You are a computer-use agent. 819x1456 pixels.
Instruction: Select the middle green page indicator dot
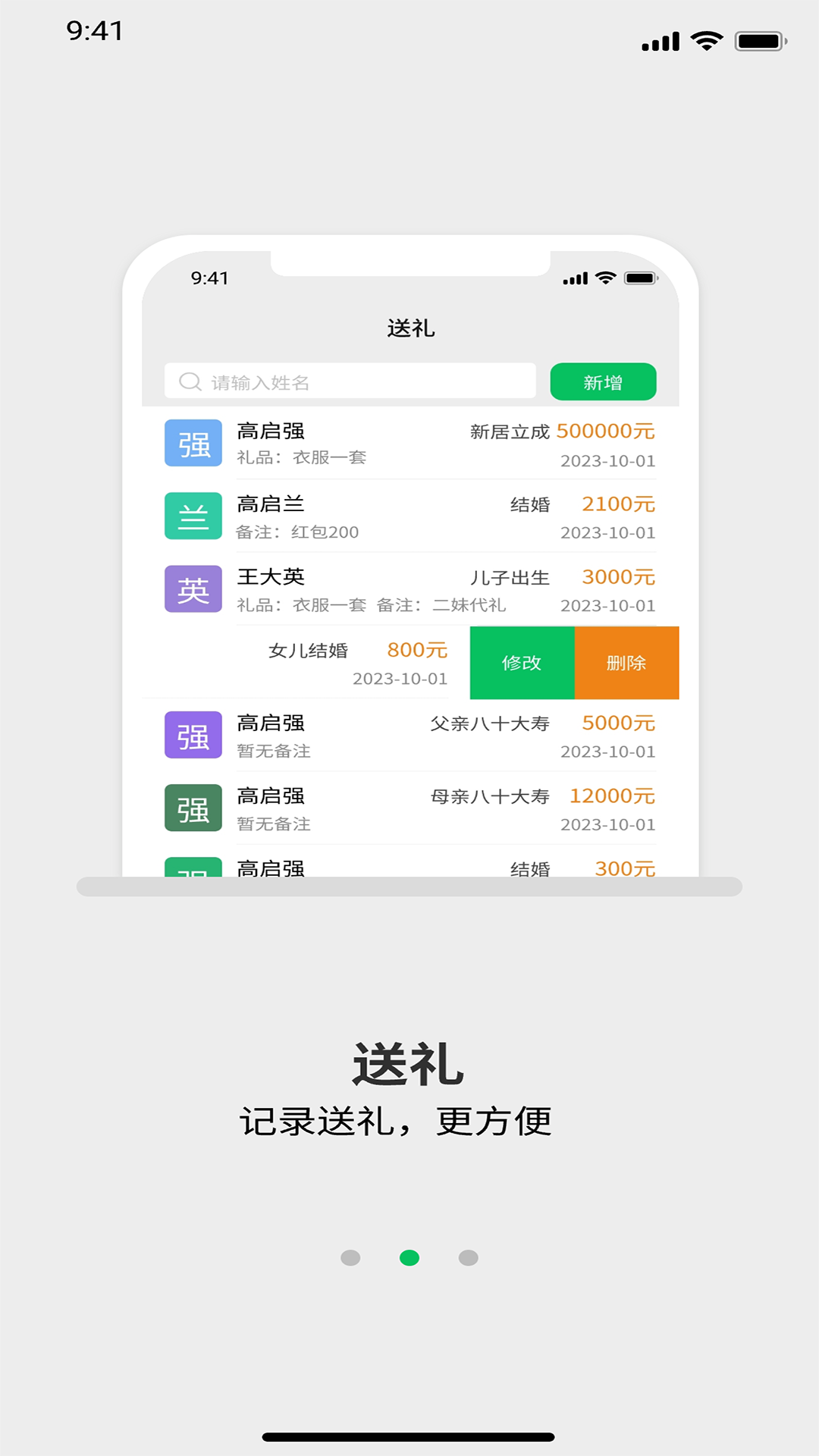409,1258
